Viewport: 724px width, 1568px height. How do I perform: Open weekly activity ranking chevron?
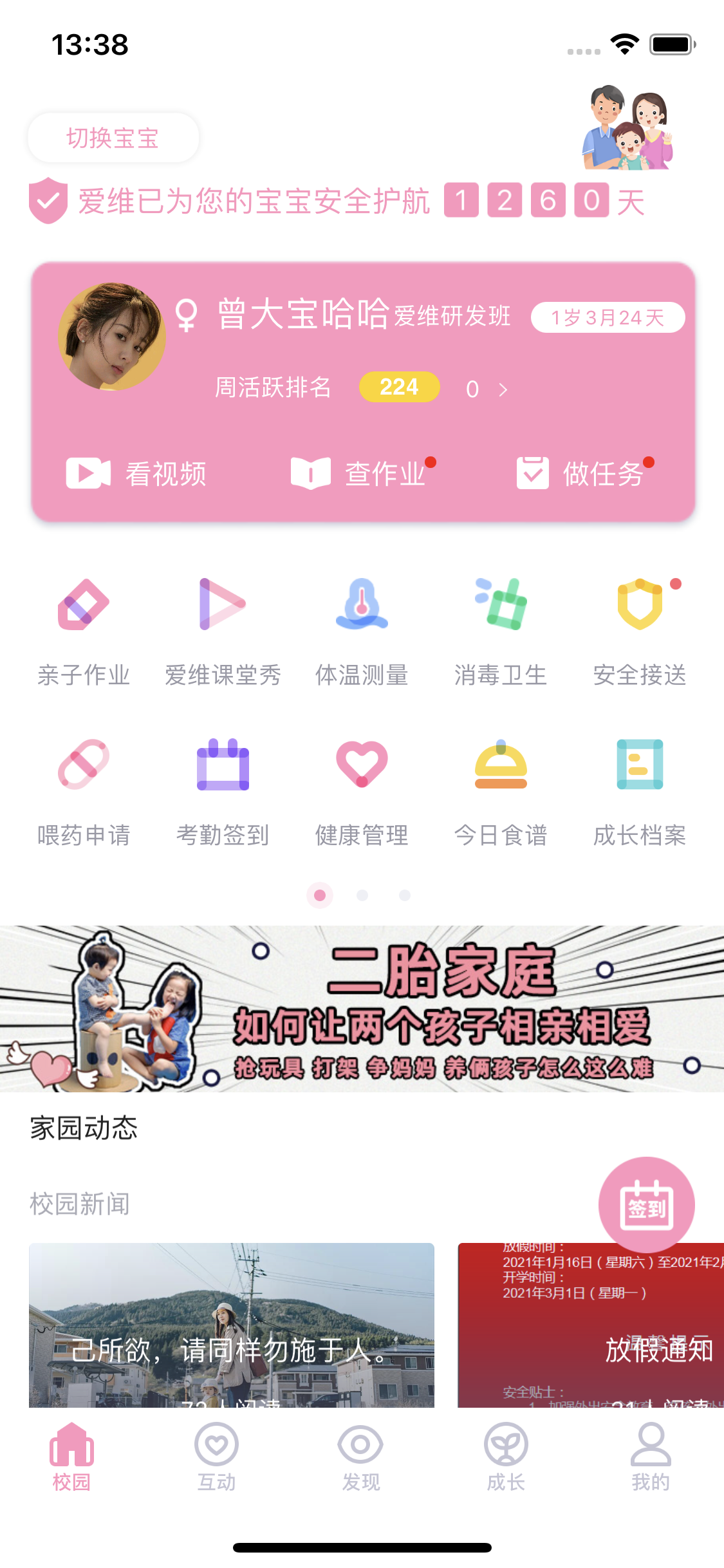click(503, 389)
